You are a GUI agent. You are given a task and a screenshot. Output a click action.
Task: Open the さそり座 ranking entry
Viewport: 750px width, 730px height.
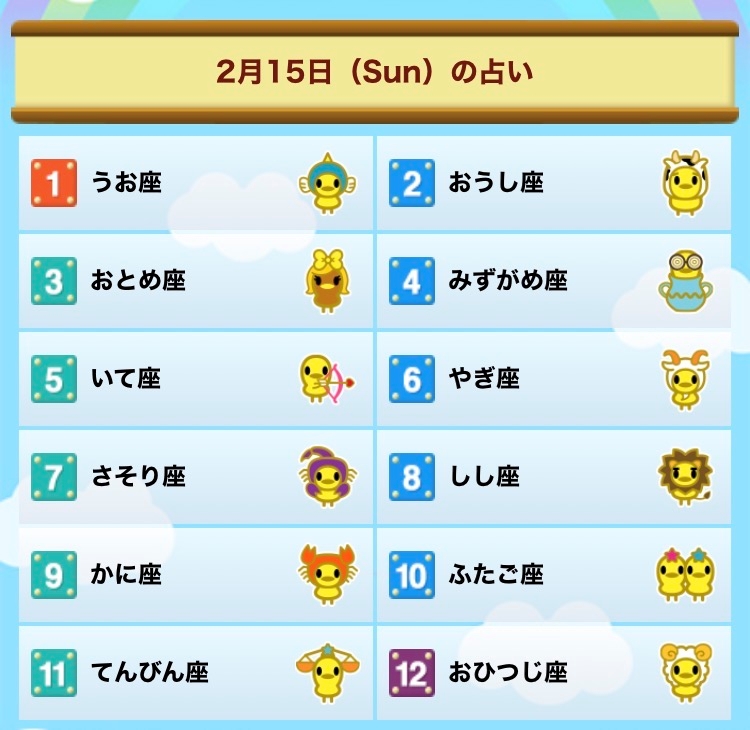click(196, 477)
